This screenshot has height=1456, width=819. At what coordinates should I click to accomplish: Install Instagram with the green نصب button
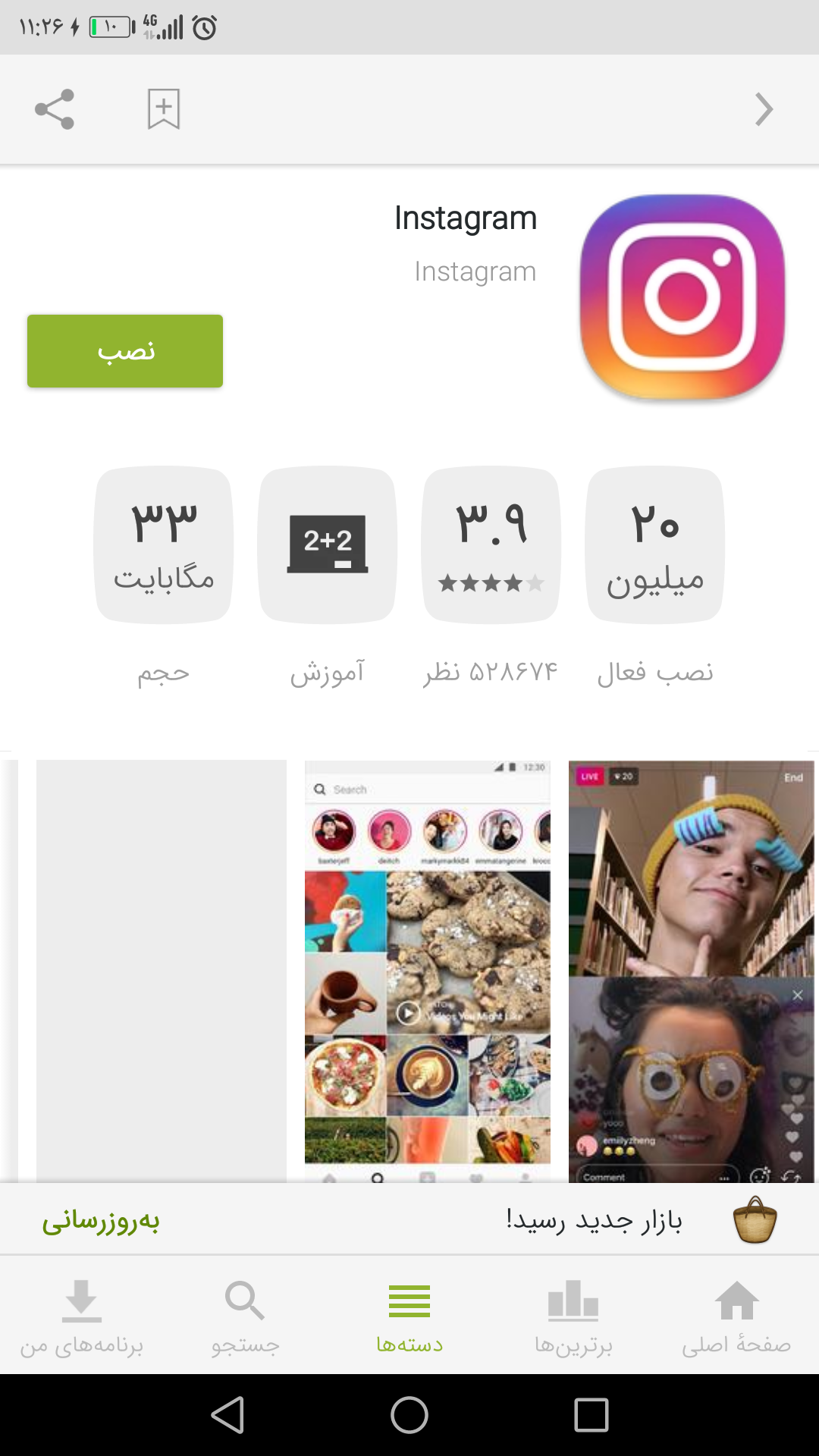125,351
